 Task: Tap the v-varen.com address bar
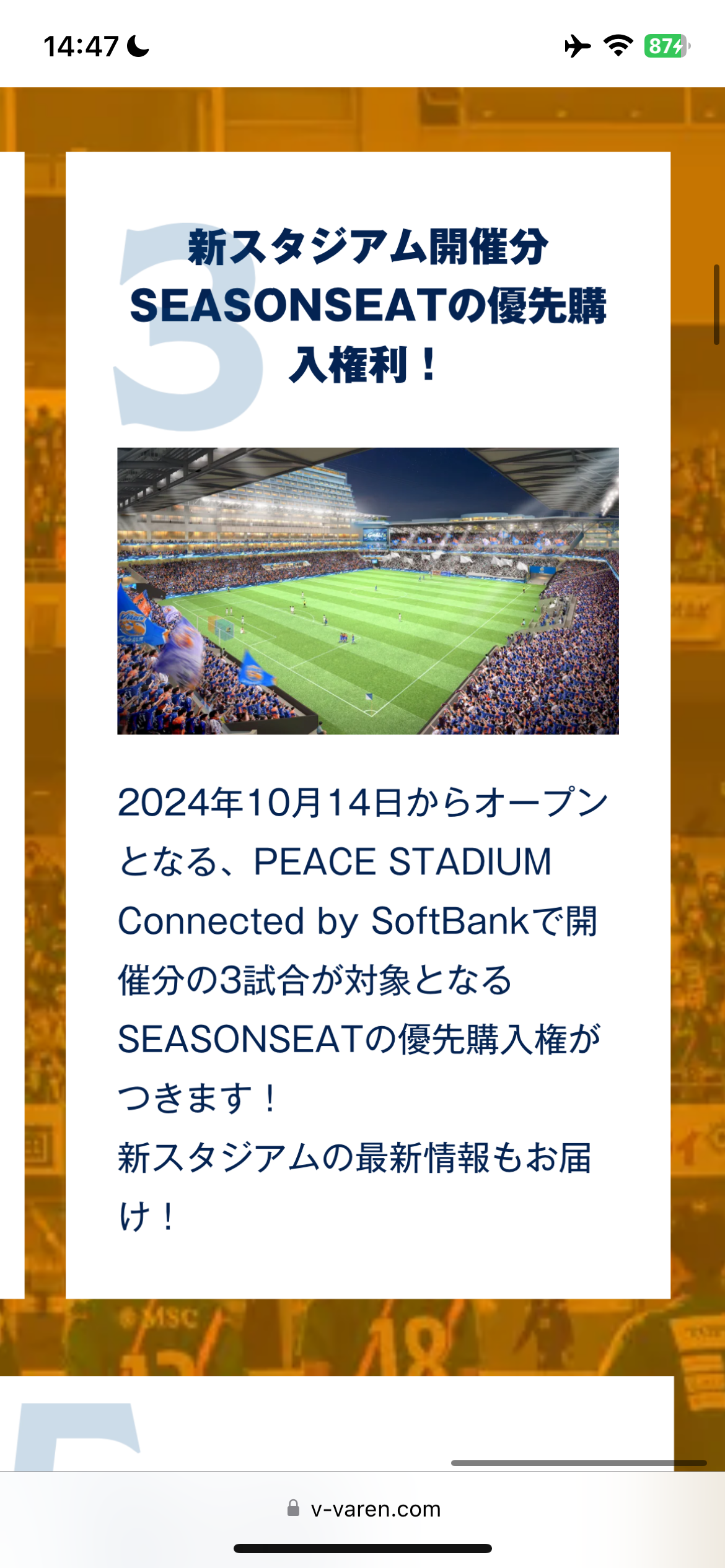pos(364,1509)
